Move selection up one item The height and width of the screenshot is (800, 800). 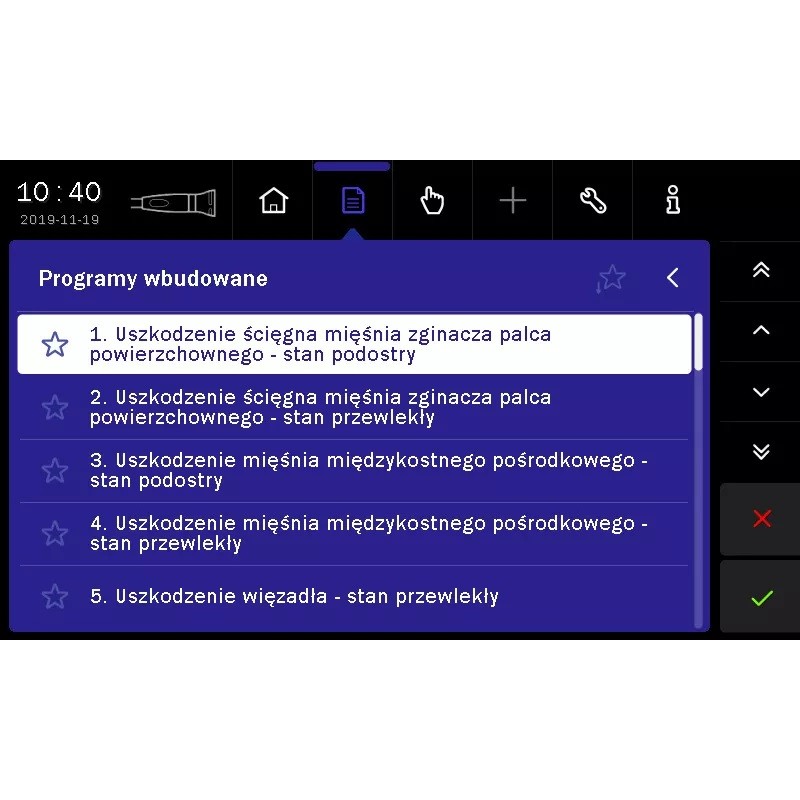click(x=761, y=331)
